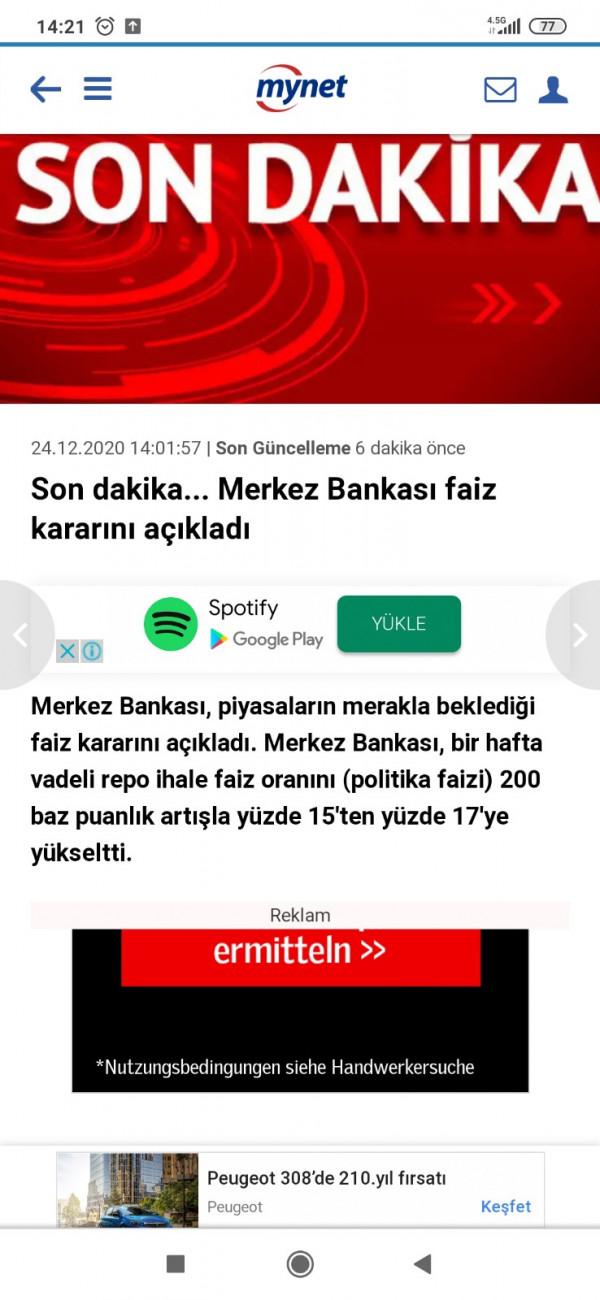Open recent apps from navigation bar
This screenshot has width=600, height=1300.
[x=175, y=1264]
